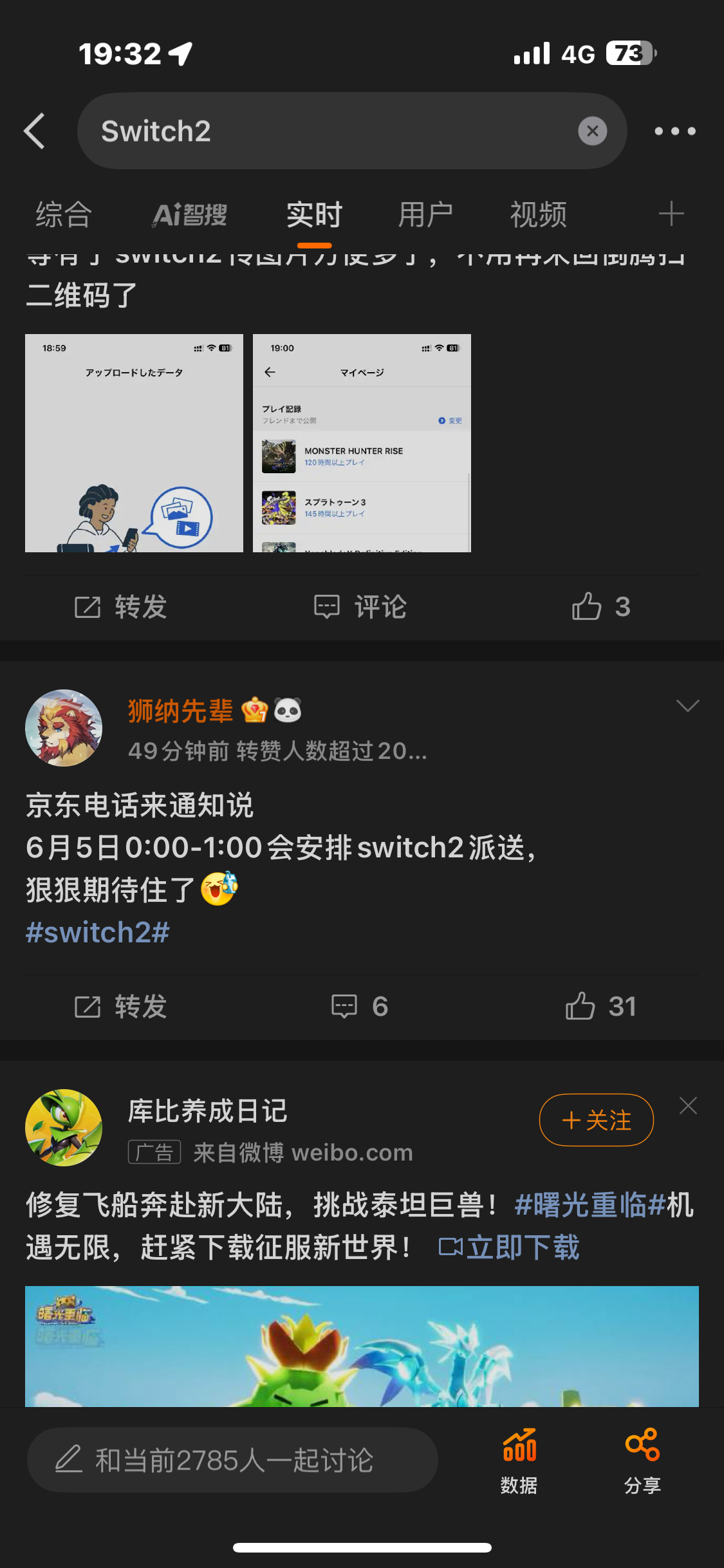
Task: Open the マイページ screenshot image
Action: pos(362,443)
